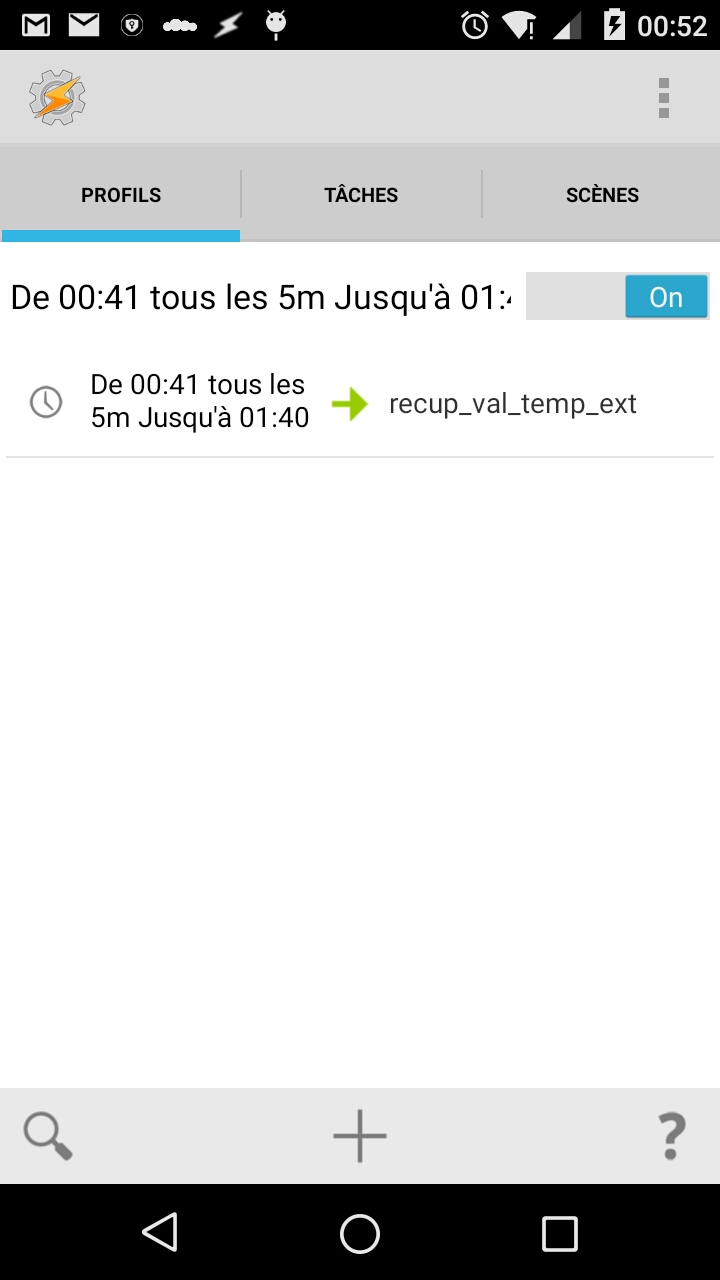Tap the Tasker lightning gear icon
This screenshot has height=1280, width=720.
(x=57, y=98)
